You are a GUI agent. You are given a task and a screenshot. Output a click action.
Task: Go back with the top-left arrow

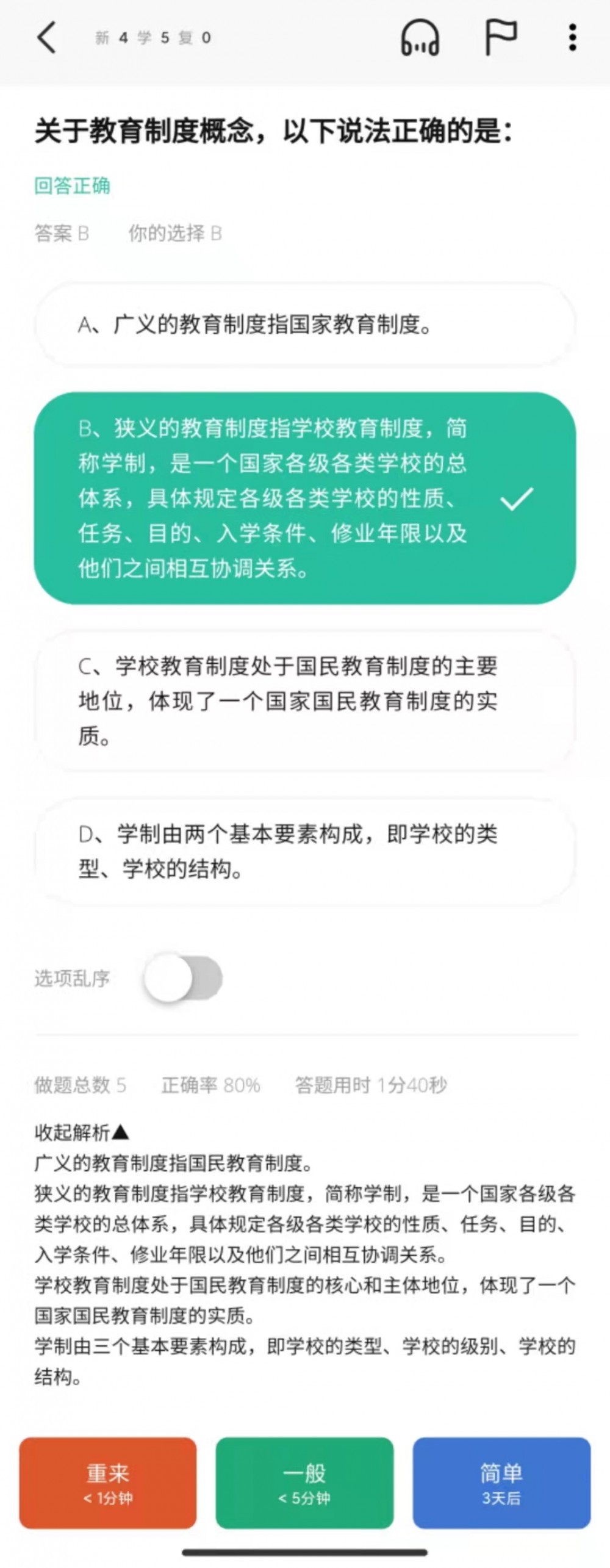coord(47,38)
